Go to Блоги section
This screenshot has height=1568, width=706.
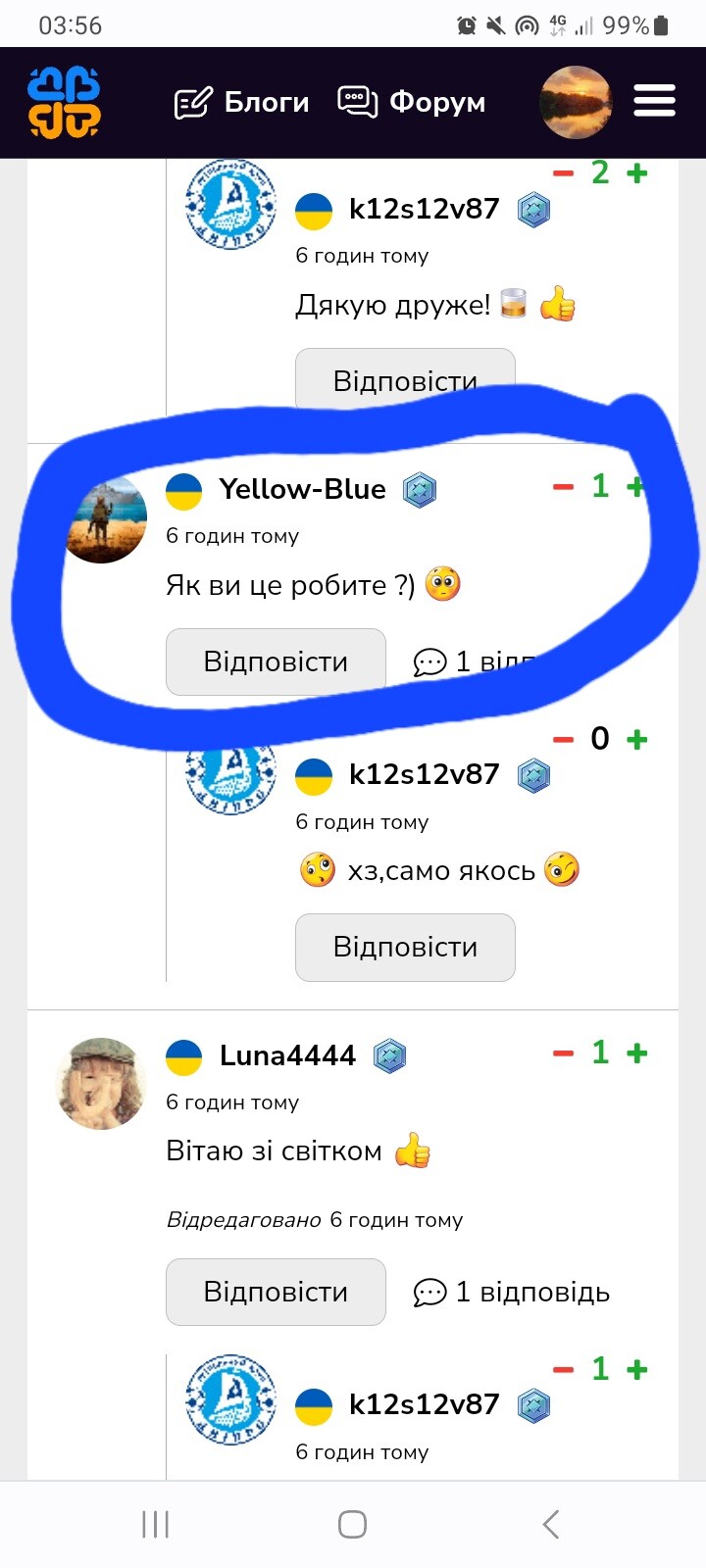click(x=241, y=102)
